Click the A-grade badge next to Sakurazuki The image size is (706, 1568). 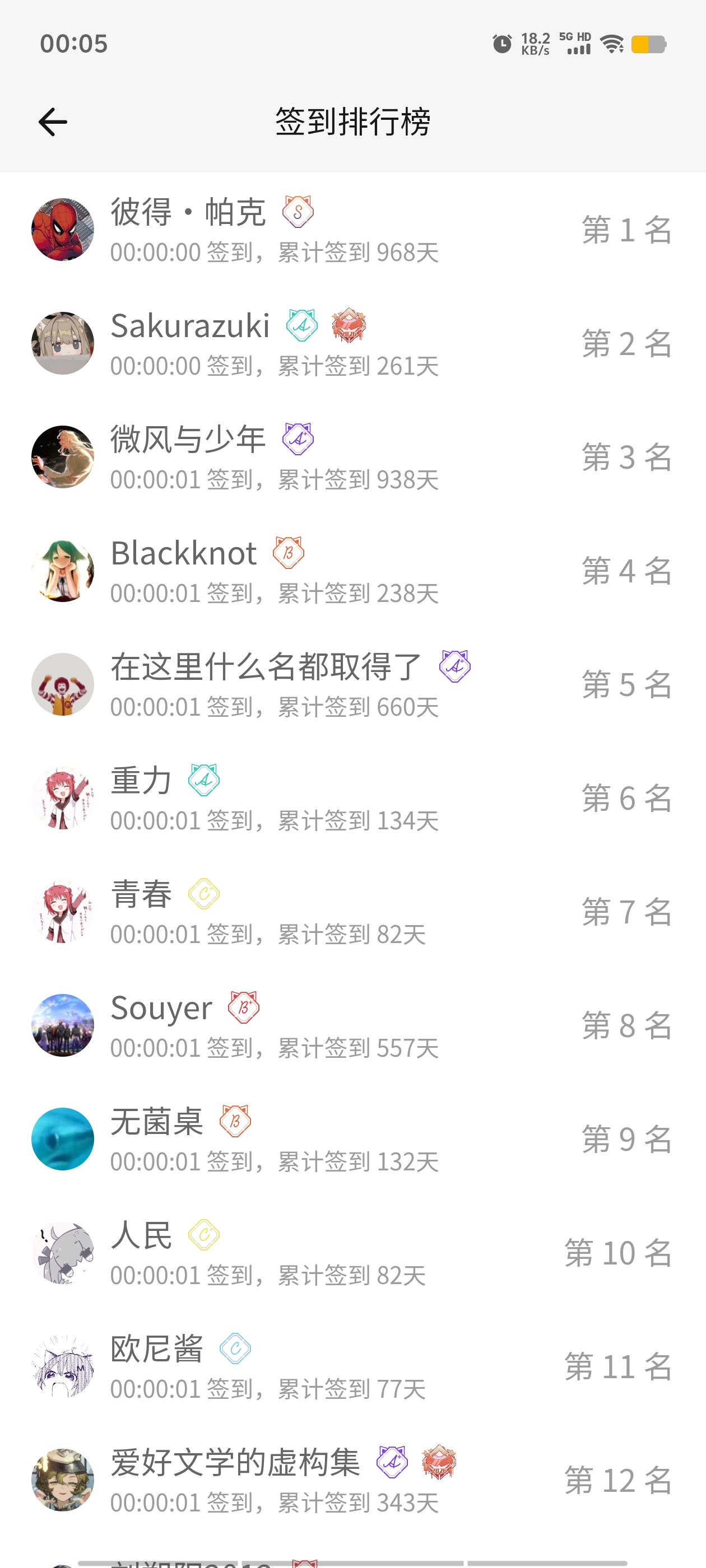pos(301,326)
